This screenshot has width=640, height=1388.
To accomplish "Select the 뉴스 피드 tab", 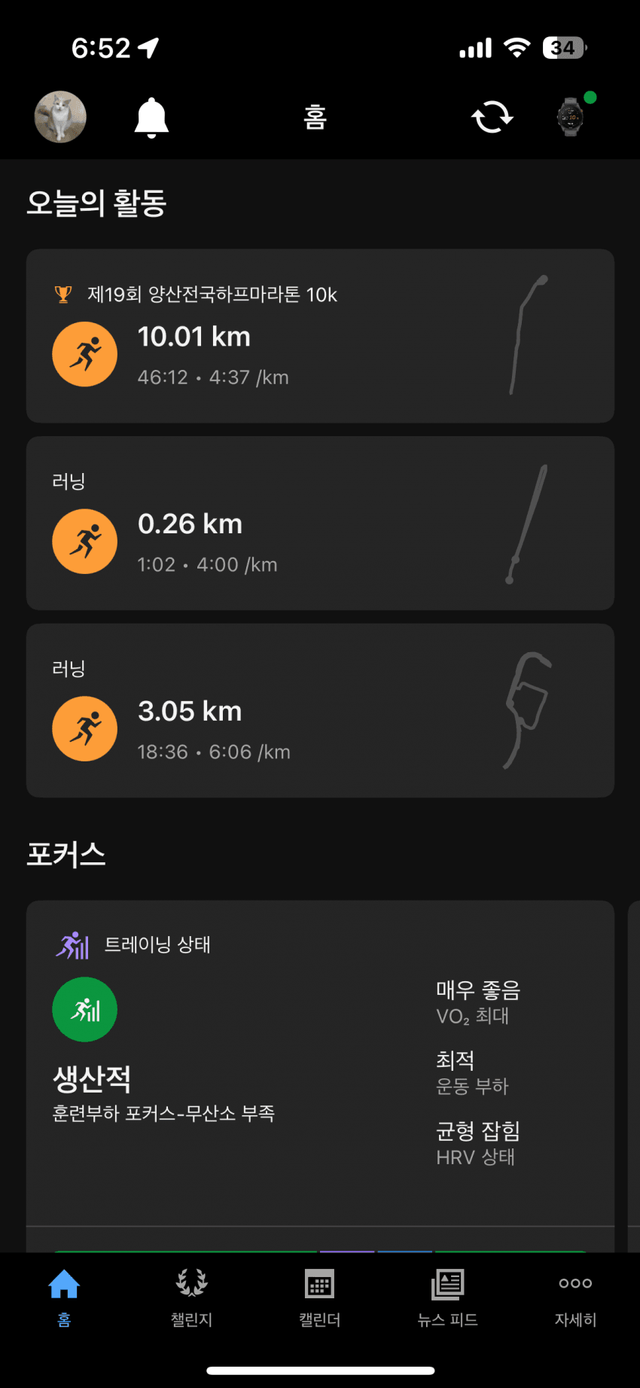I will (x=447, y=1297).
